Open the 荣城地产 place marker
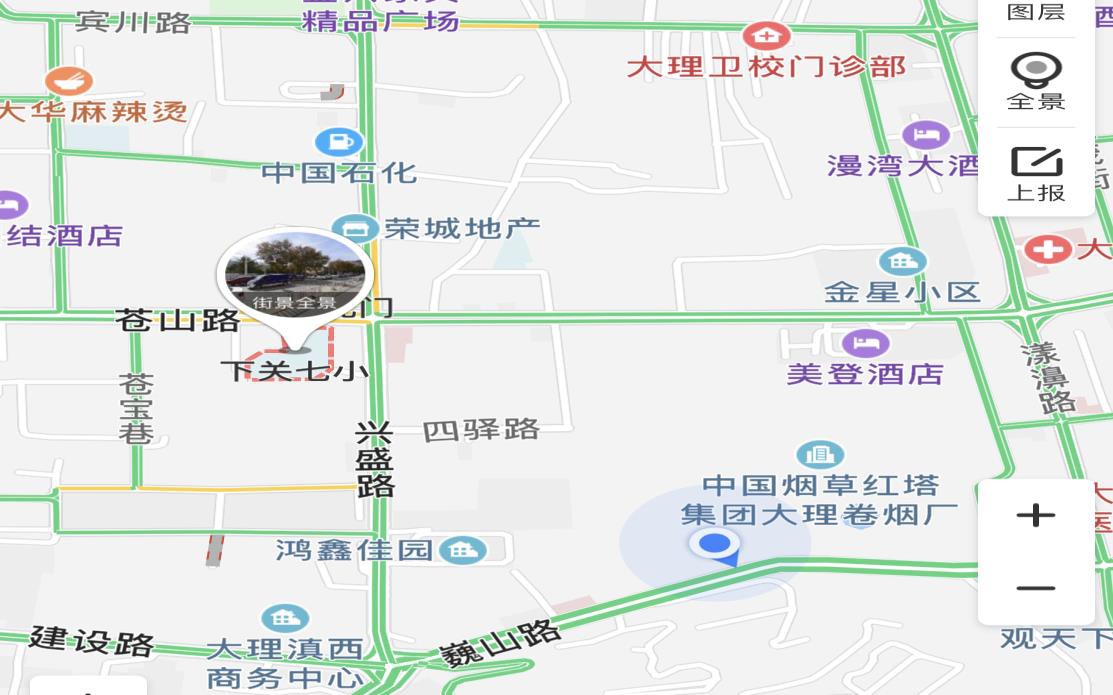The image size is (1113, 695). click(x=354, y=228)
